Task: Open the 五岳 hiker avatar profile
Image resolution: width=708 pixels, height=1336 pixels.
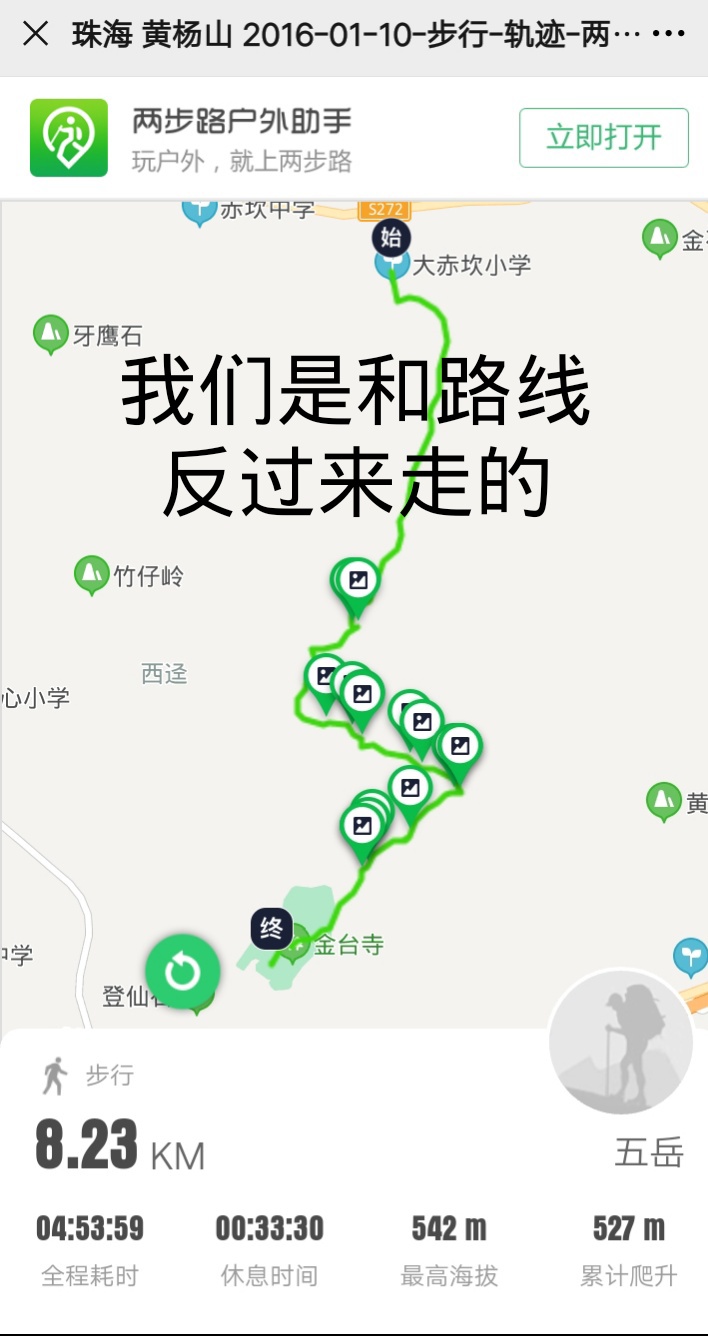Action: click(x=621, y=1042)
